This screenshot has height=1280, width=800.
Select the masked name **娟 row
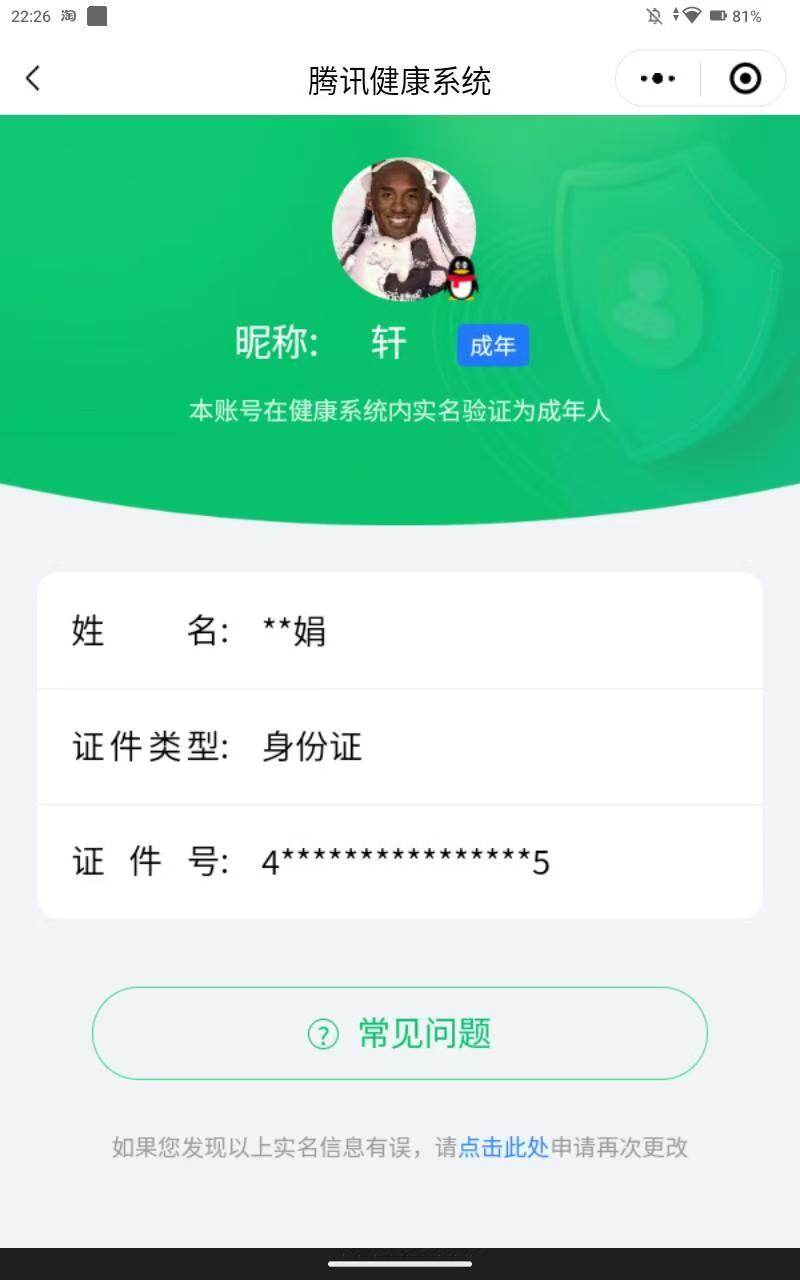pos(400,632)
